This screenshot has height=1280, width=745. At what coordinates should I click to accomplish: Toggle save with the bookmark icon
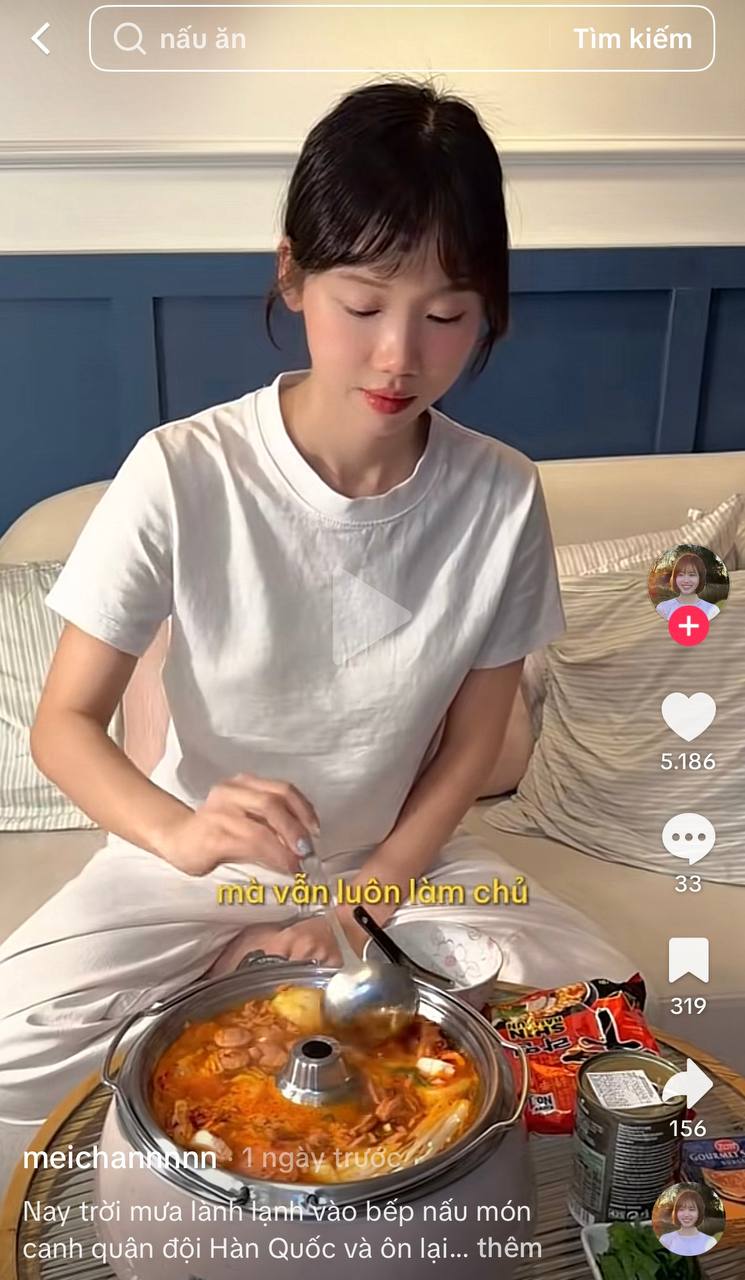690,958
